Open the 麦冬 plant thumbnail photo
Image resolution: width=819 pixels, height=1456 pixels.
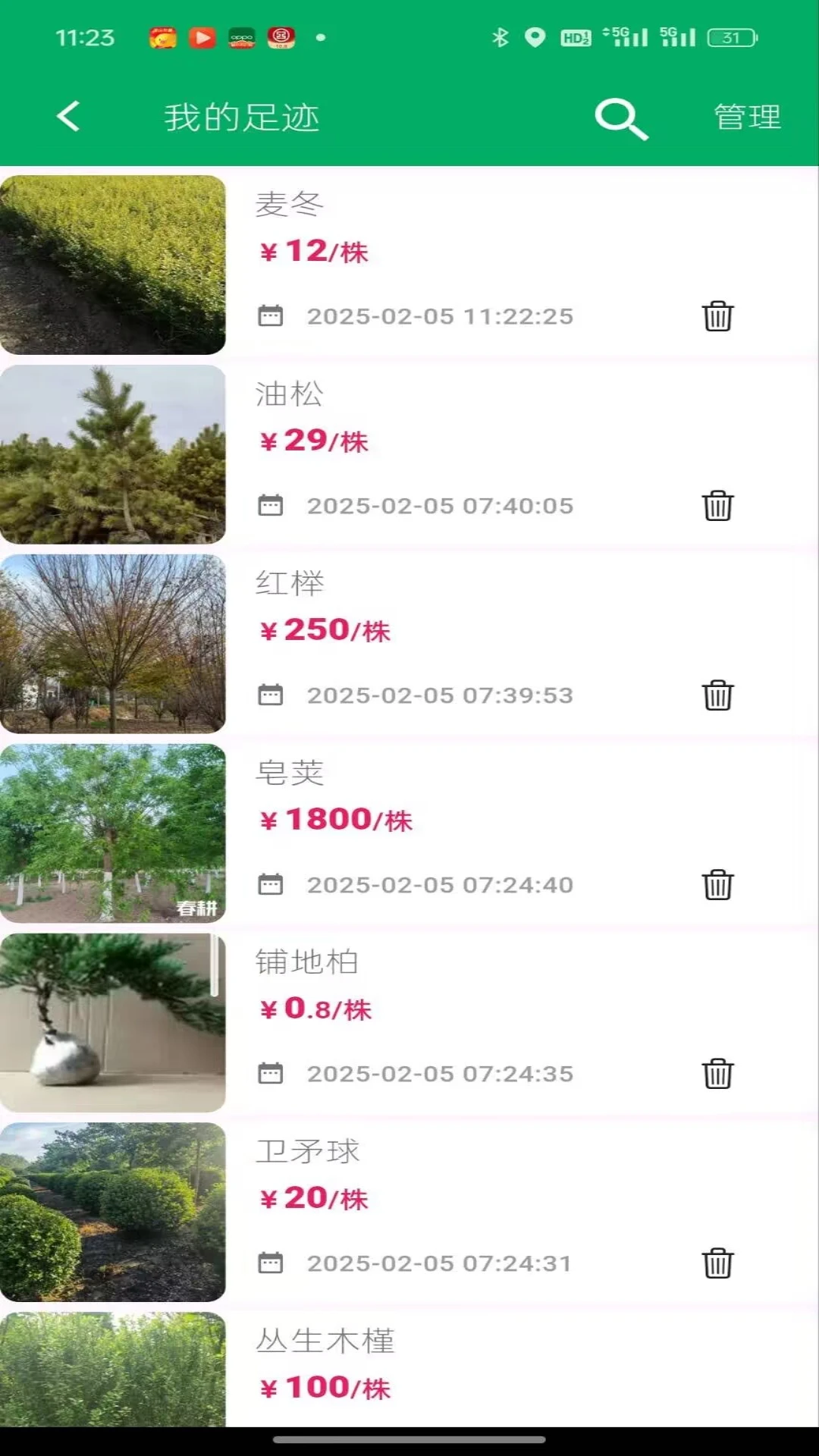(112, 265)
